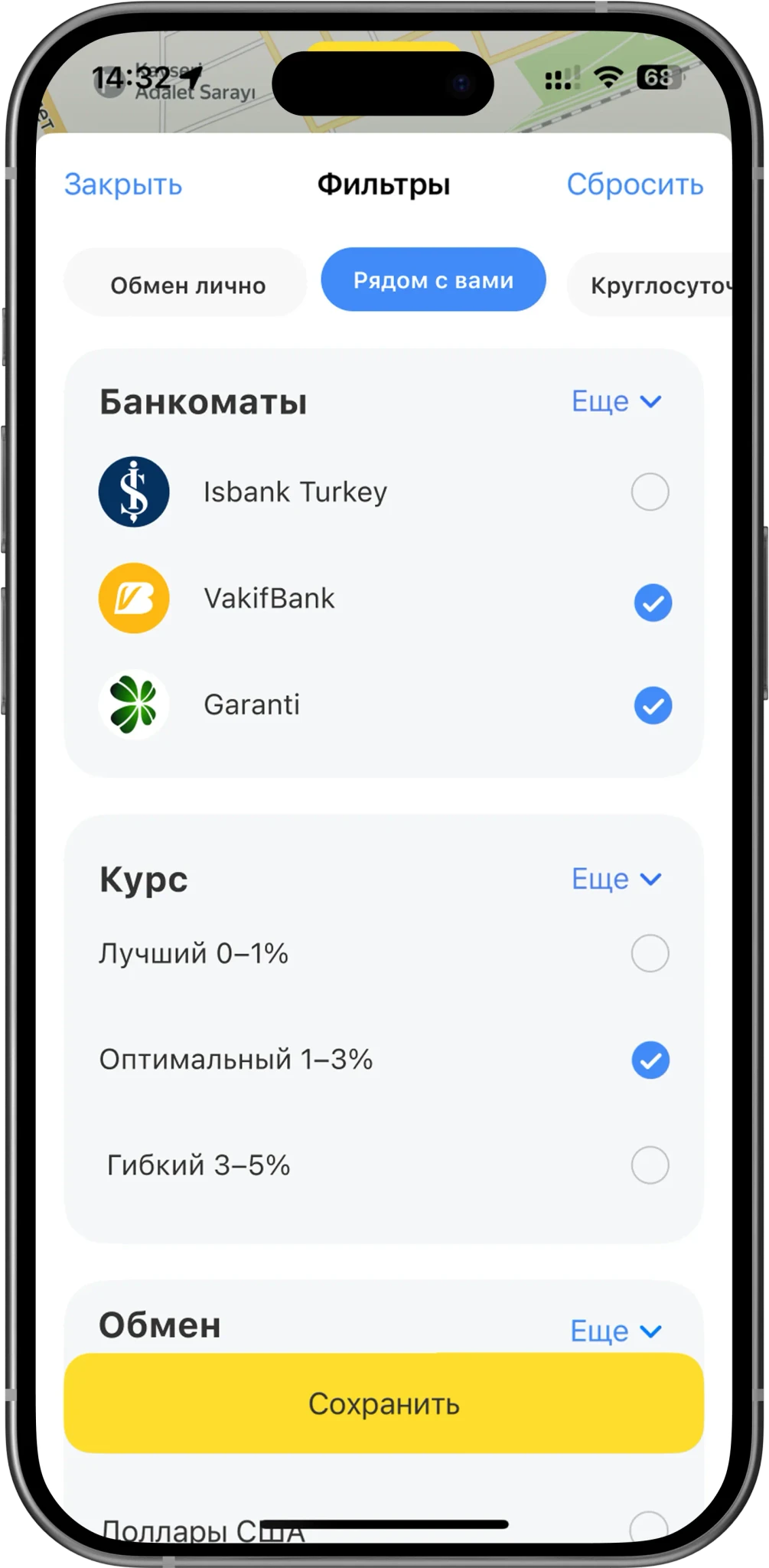The height and width of the screenshot is (1568, 769).
Task: Uncheck Garanti
Action: point(653,705)
